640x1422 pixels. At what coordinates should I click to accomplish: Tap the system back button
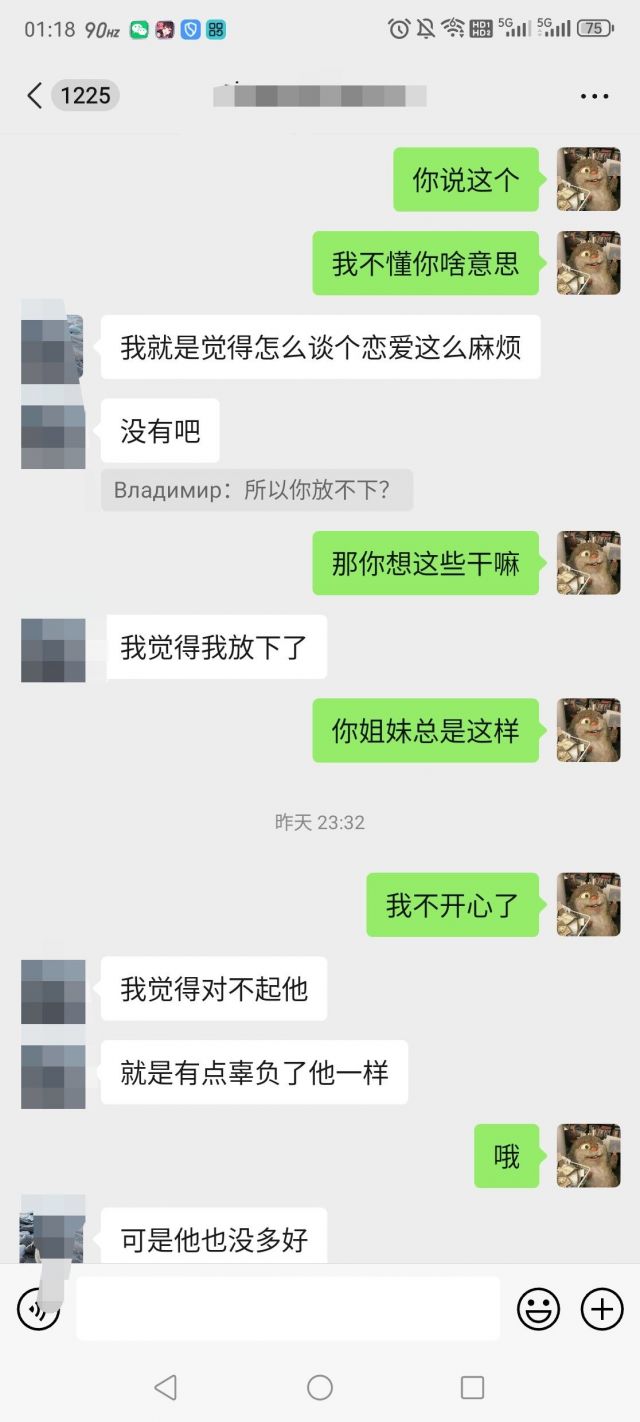(x=166, y=1387)
